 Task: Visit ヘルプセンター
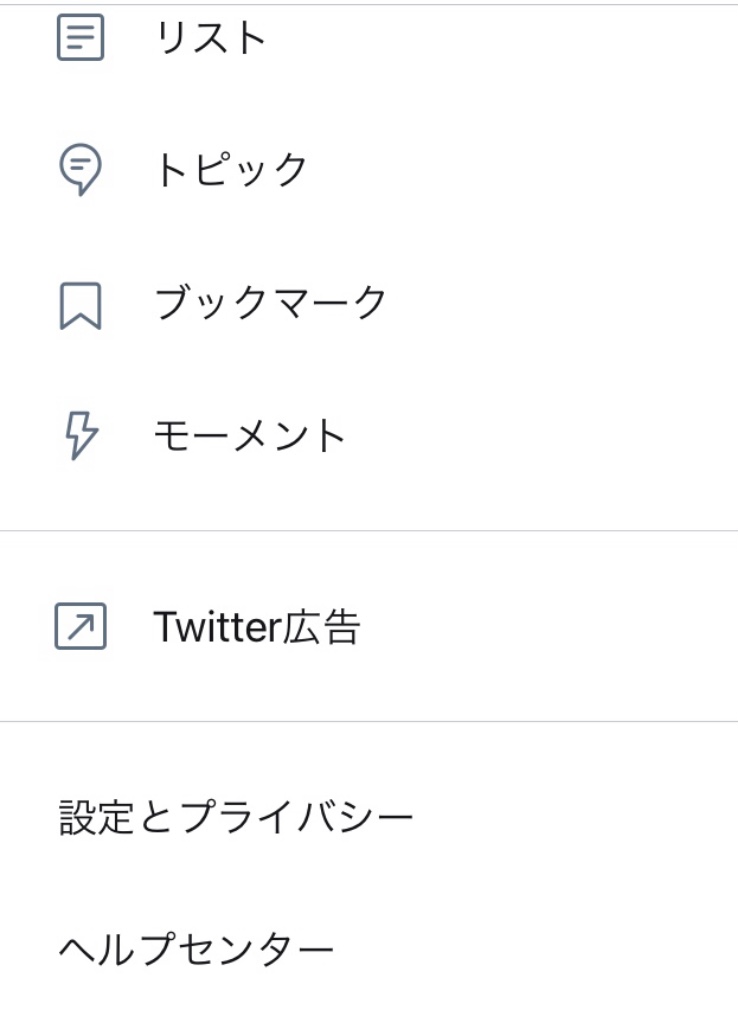(x=196, y=948)
